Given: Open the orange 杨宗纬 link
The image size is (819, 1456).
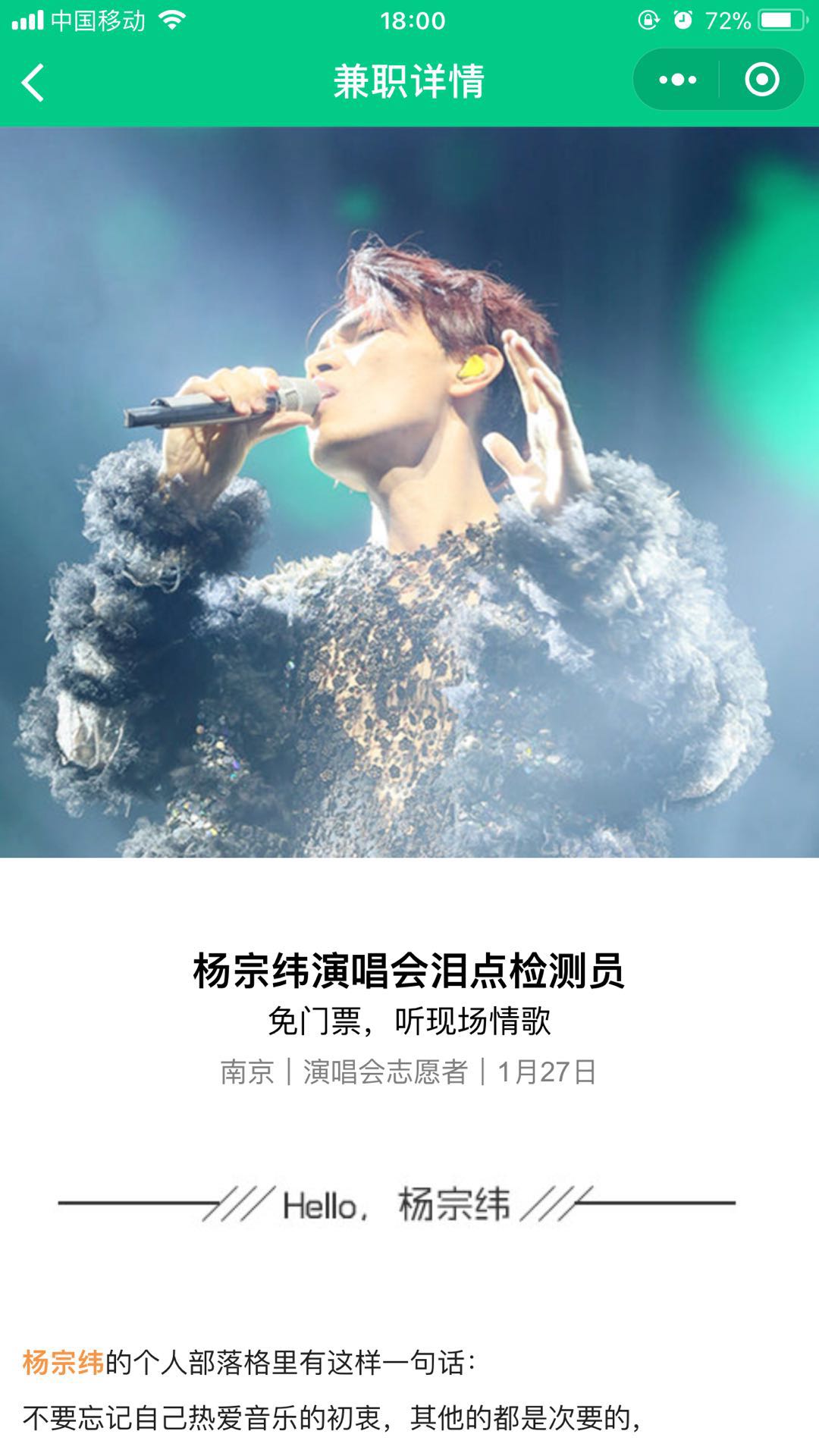Looking at the screenshot, I should [x=63, y=1363].
